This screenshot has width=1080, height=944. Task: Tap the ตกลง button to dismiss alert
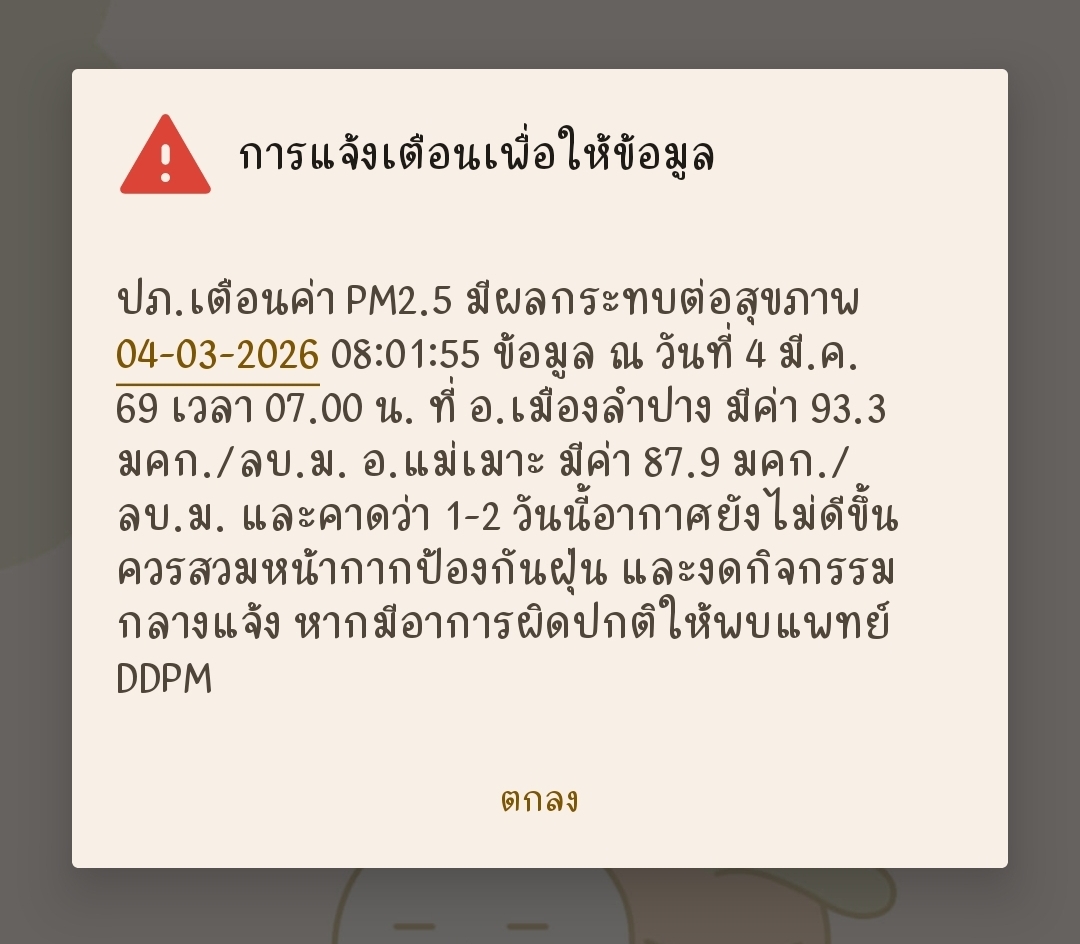click(x=539, y=801)
